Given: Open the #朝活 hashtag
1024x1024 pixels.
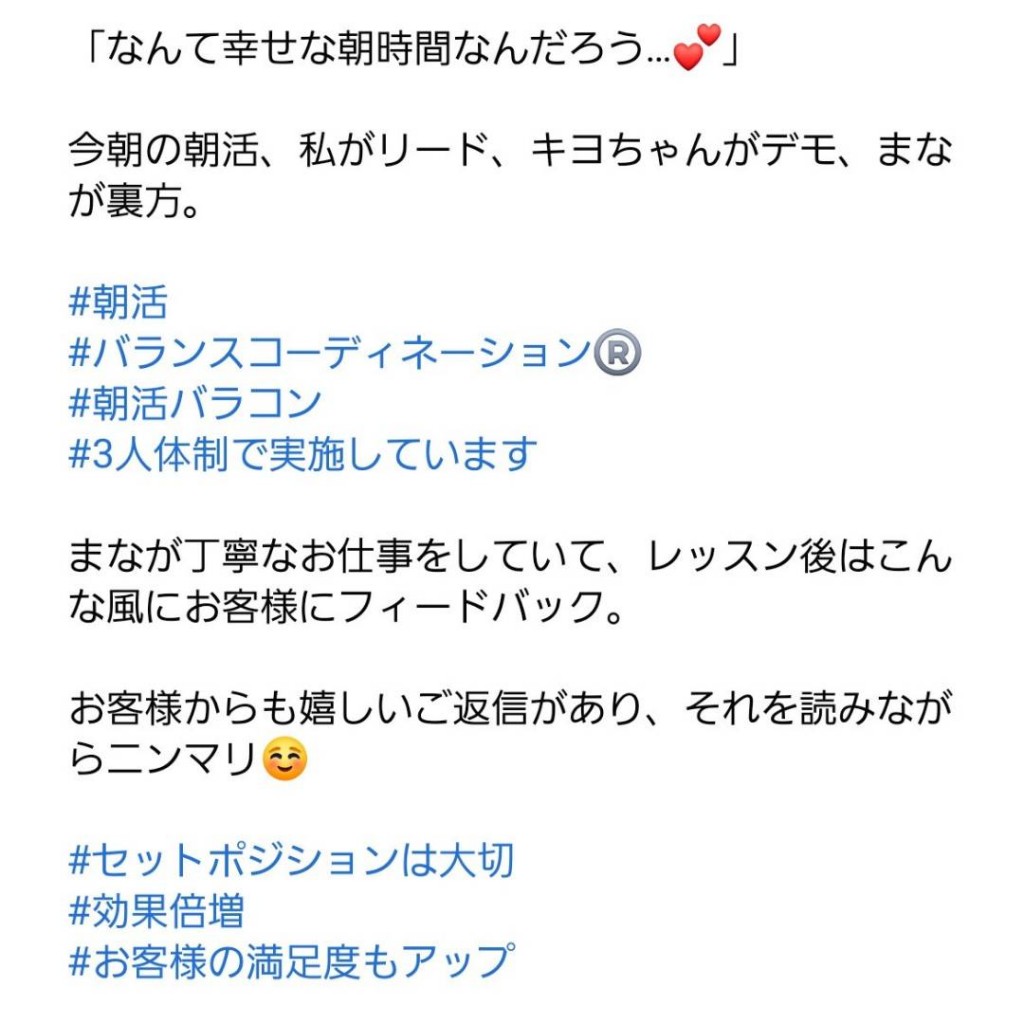Looking at the screenshot, I should click(118, 301).
